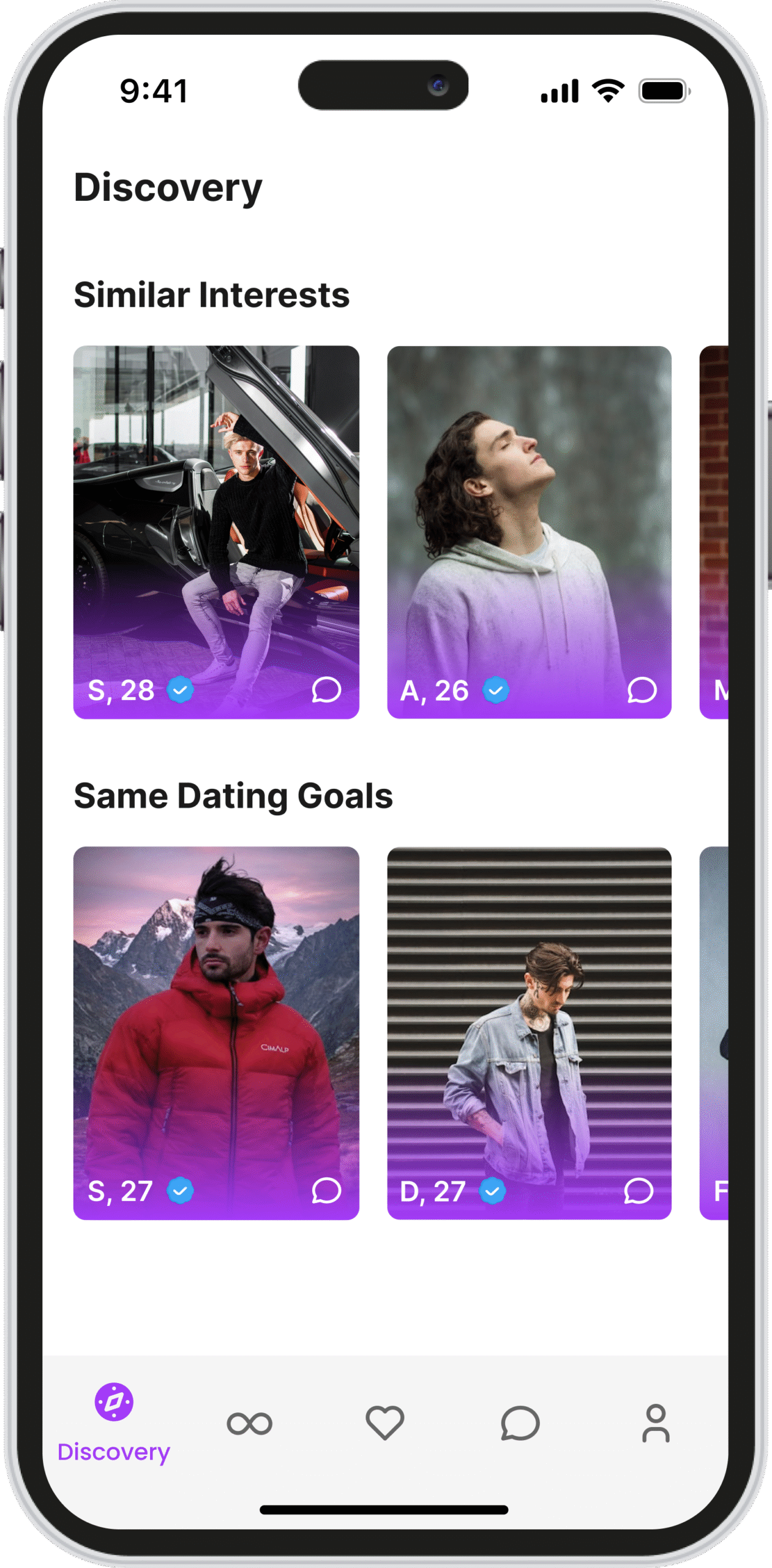Screen dimensions: 772x1568
Task: Send a message to D, 27
Action: [639, 1191]
